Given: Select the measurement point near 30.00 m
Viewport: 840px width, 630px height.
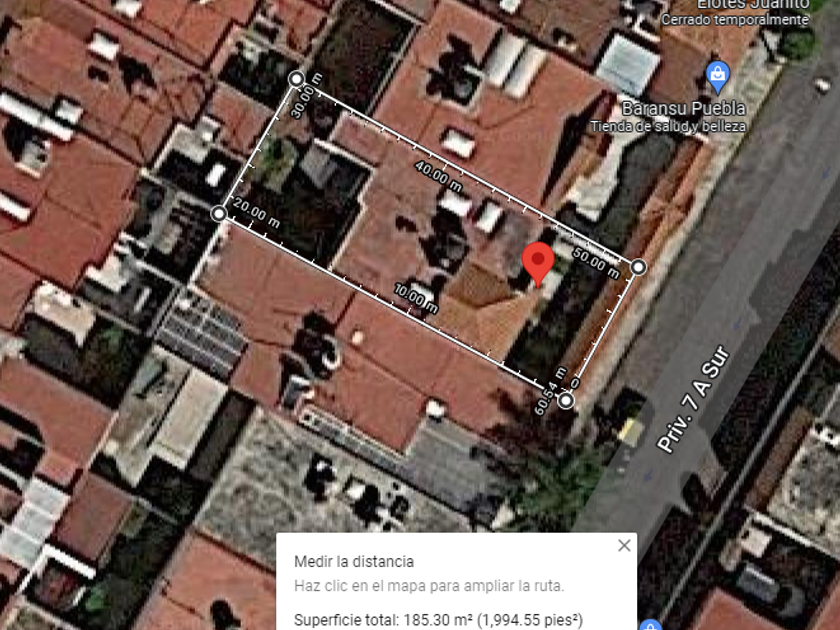Looking at the screenshot, I should point(296,78).
